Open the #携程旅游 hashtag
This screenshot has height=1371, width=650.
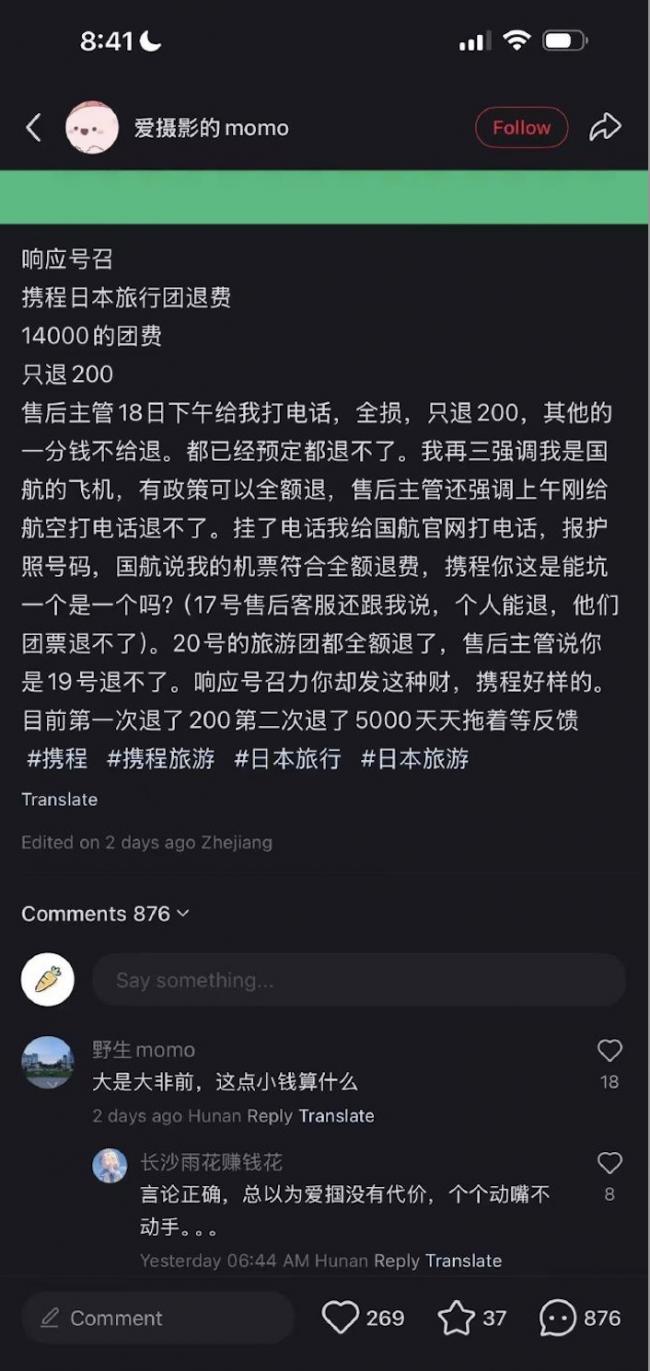[161, 758]
